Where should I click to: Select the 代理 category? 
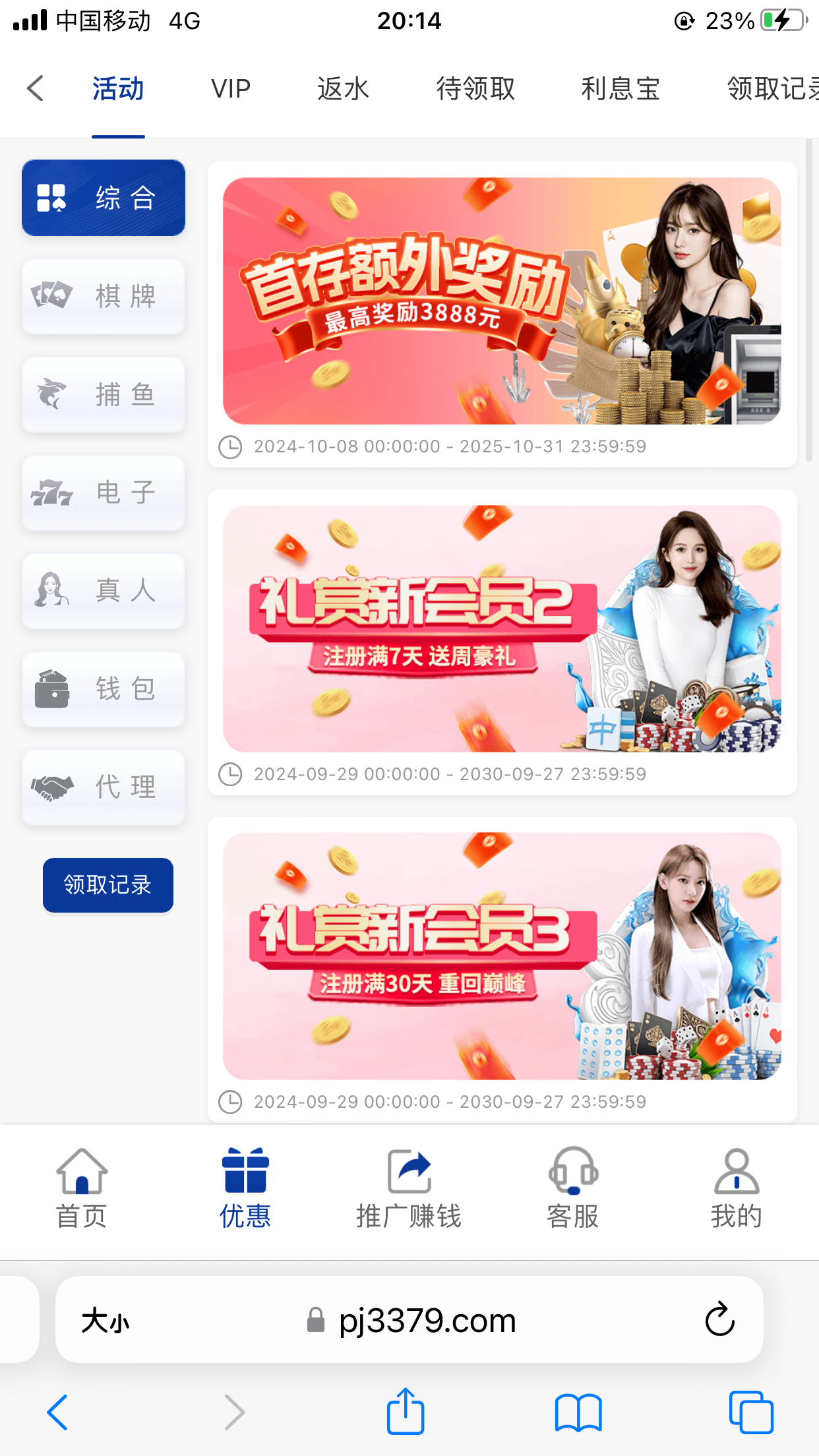104,787
